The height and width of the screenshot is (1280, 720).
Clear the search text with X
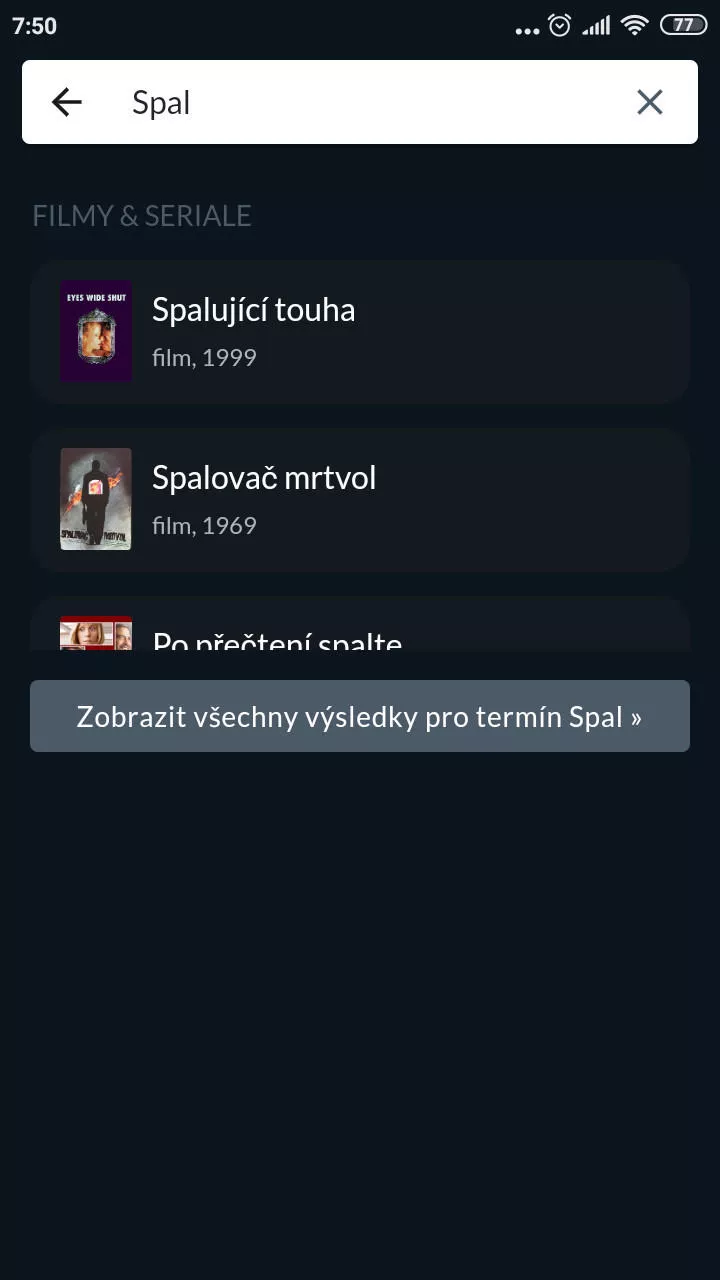(x=650, y=102)
